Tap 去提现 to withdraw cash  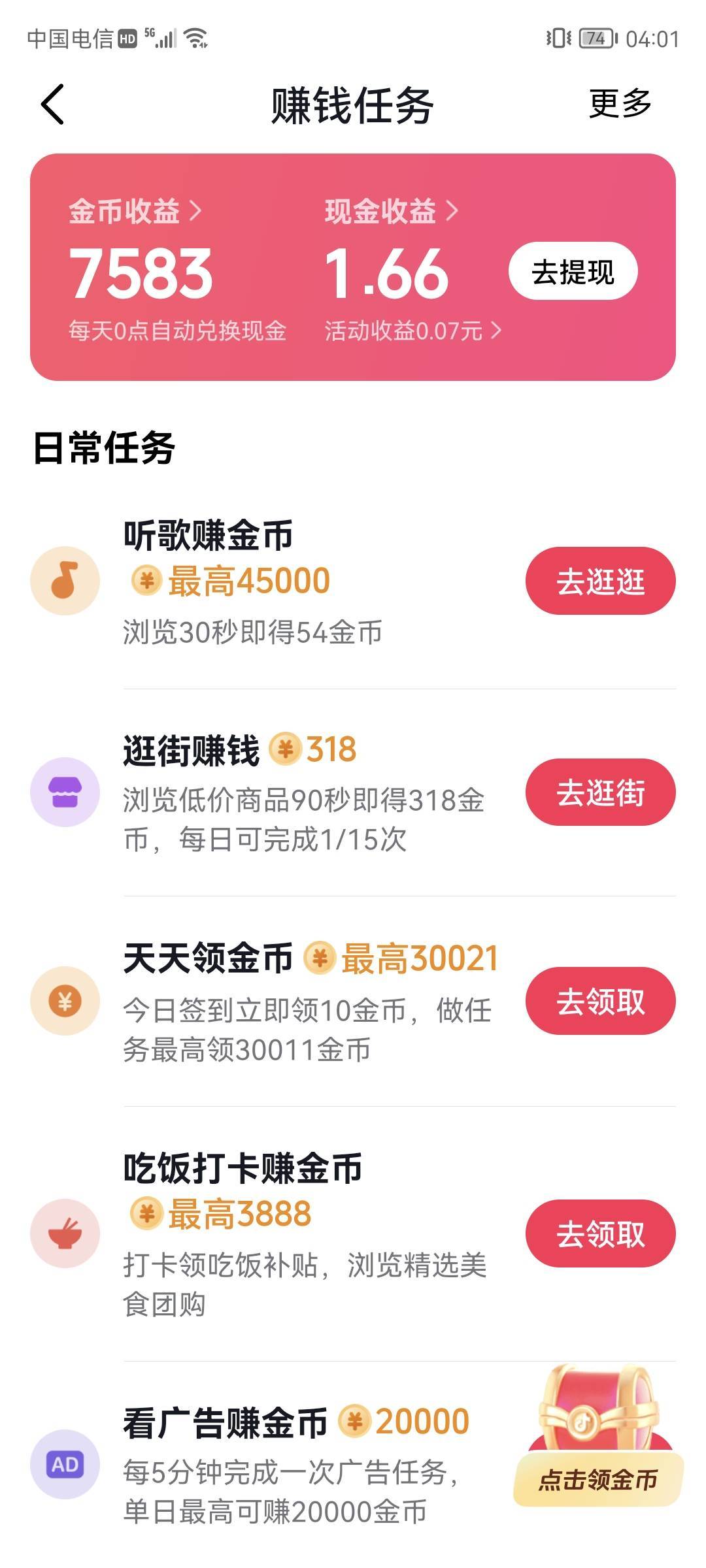pyautogui.click(x=573, y=272)
